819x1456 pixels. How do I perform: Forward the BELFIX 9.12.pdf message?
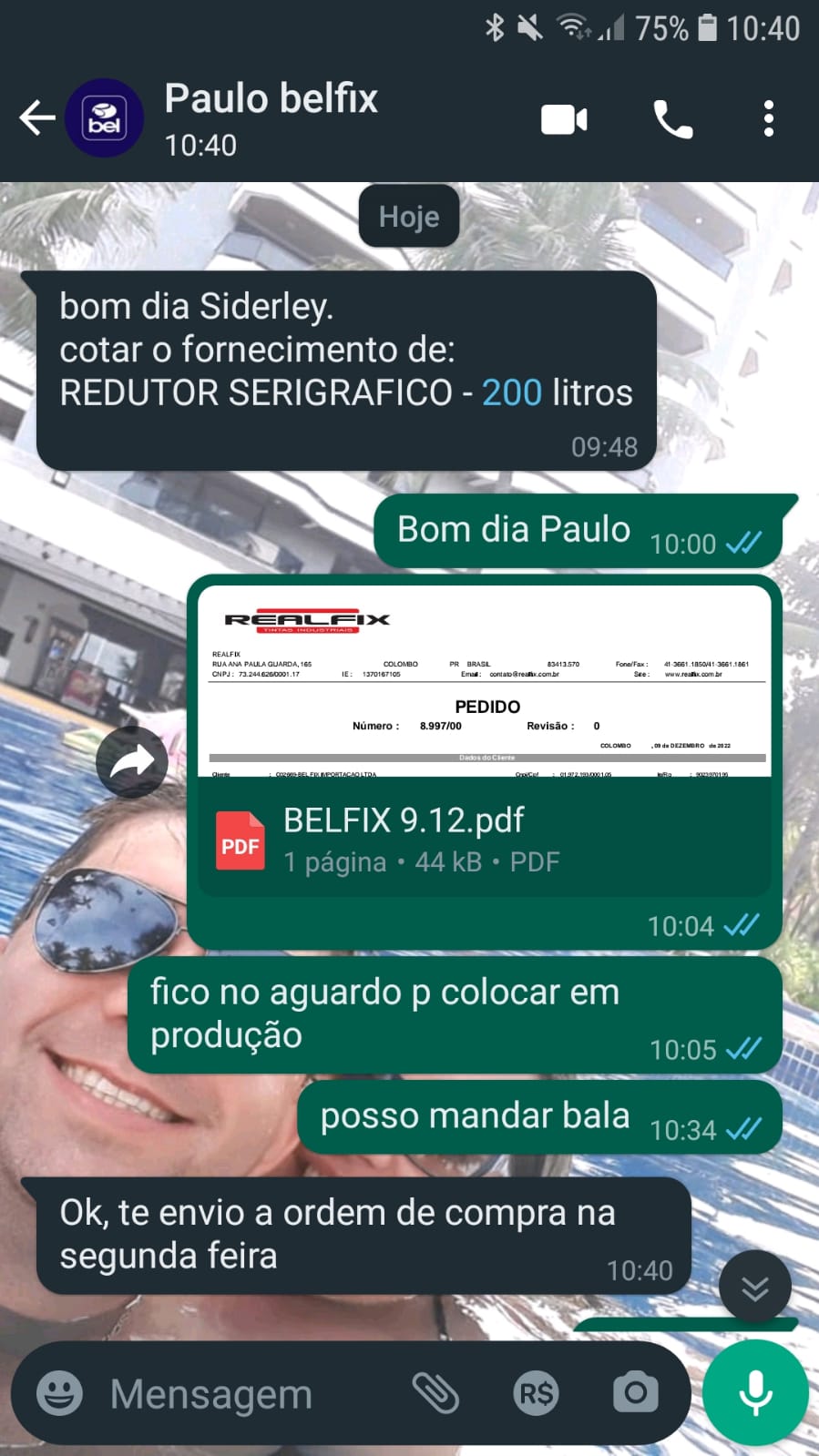[132, 761]
